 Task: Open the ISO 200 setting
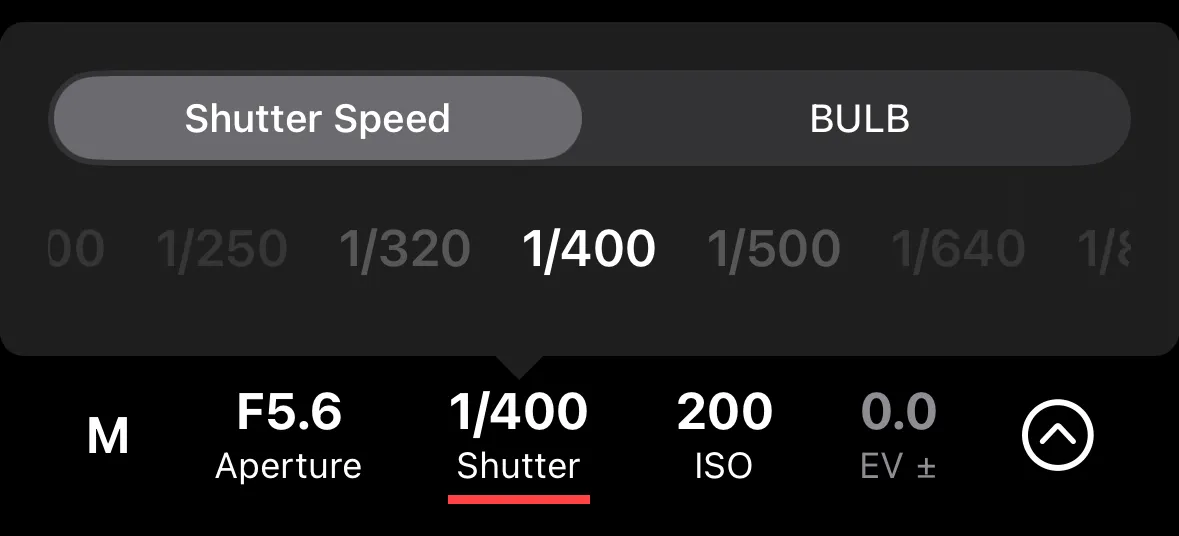724,436
